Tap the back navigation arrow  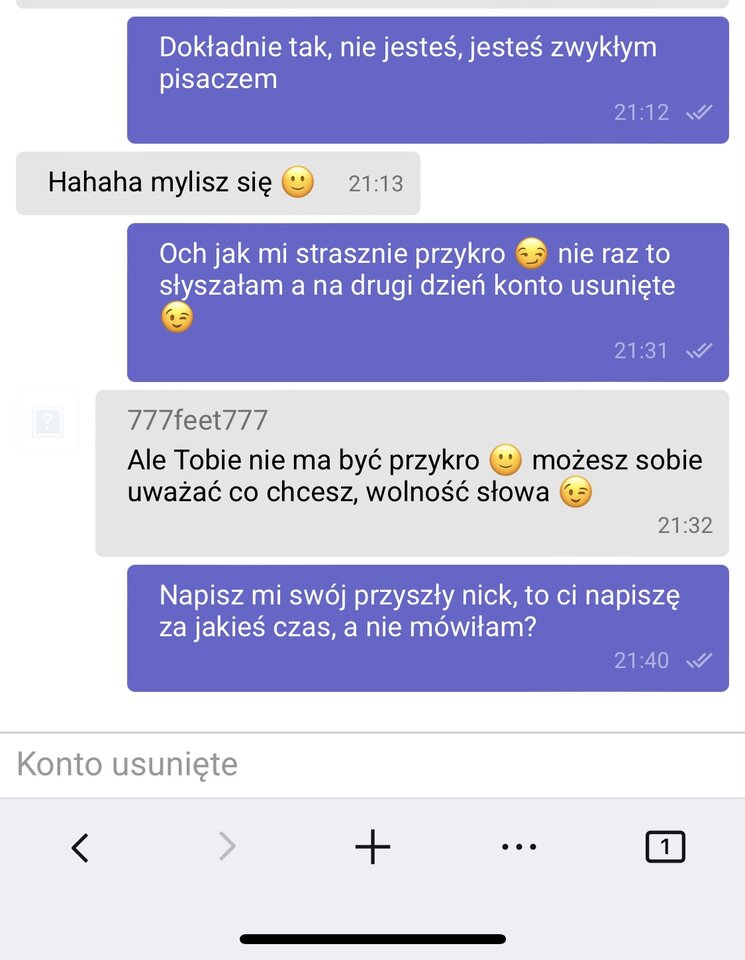coord(80,846)
